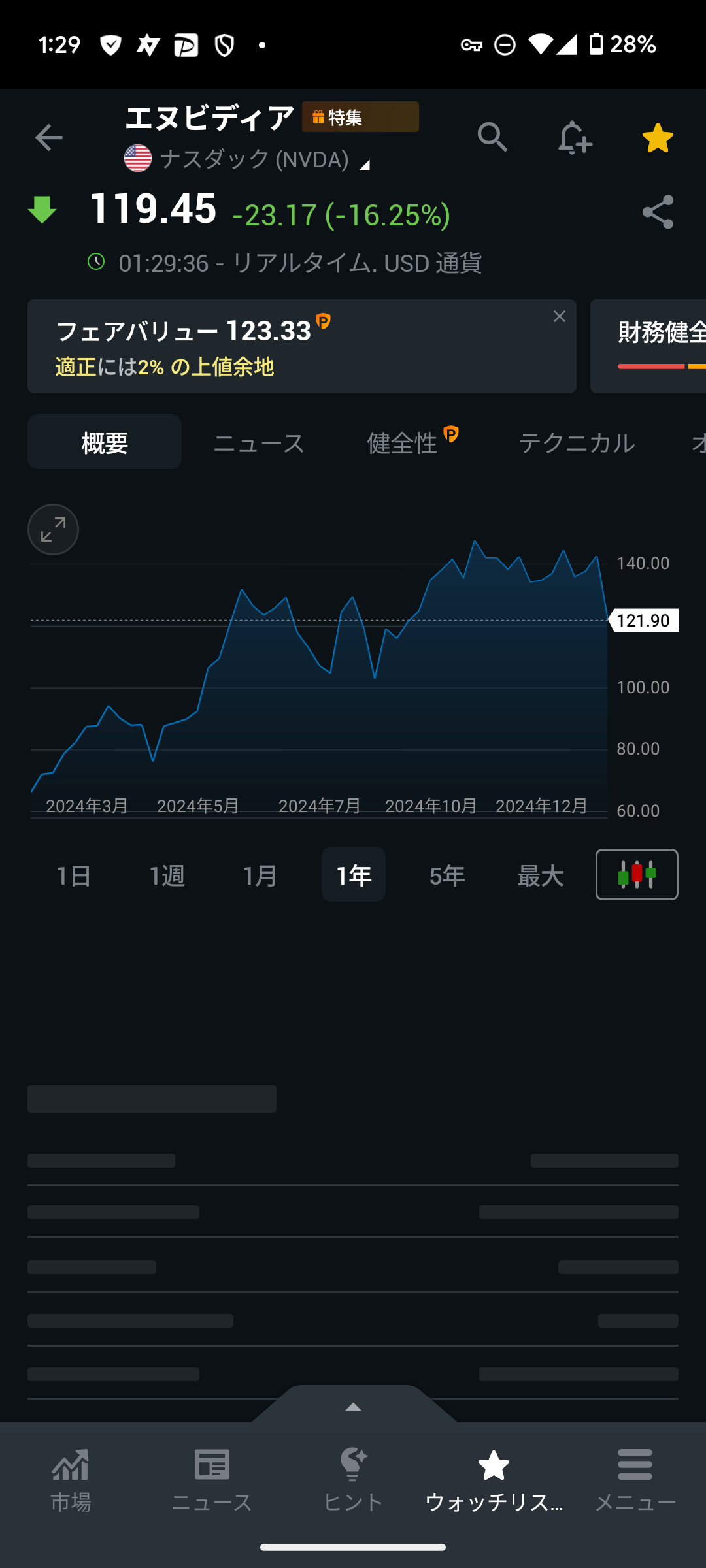The height and width of the screenshot is (1568, 706).
Task: Expand the chart to full screen
Action: (x=53, y=529)
